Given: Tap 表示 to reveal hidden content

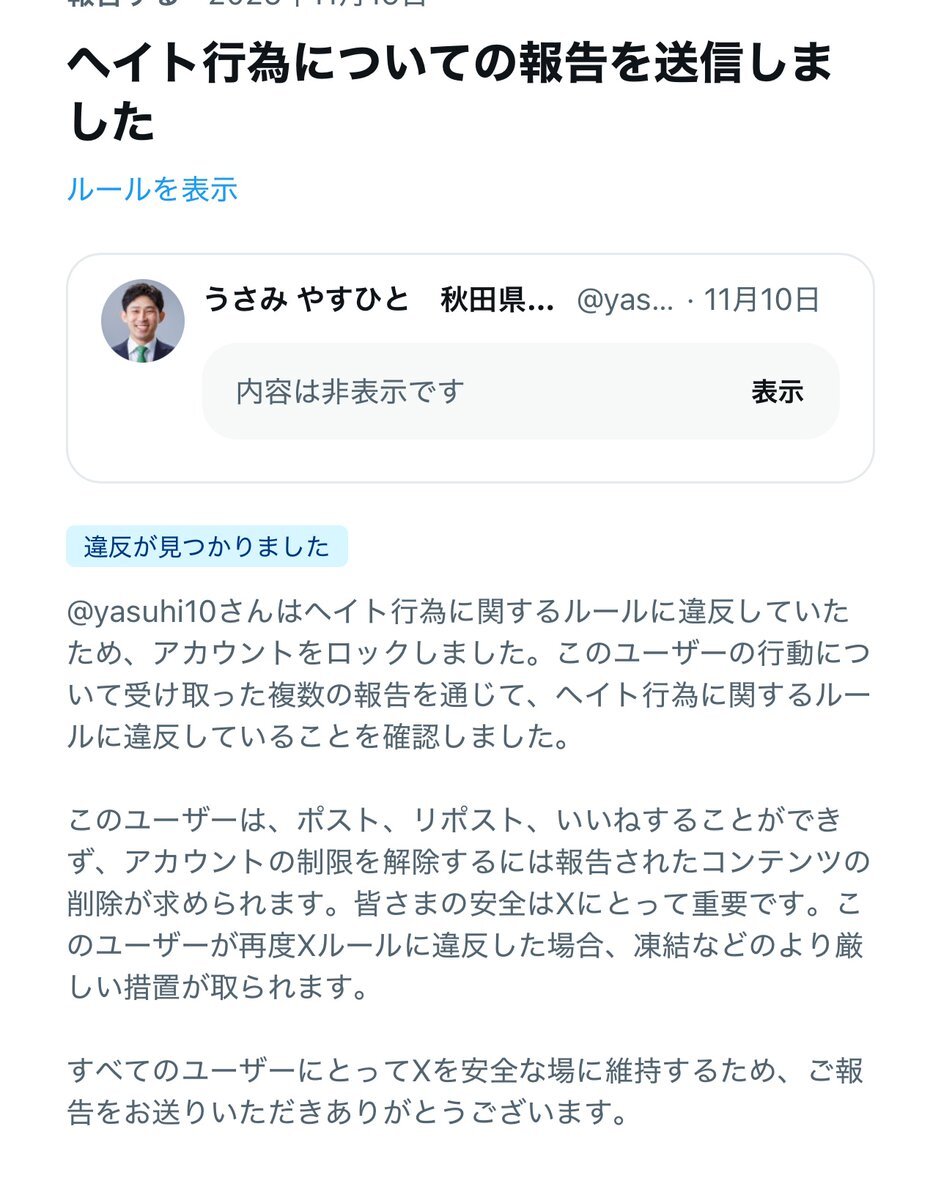Looking at the screenshot, I should 777,392.
